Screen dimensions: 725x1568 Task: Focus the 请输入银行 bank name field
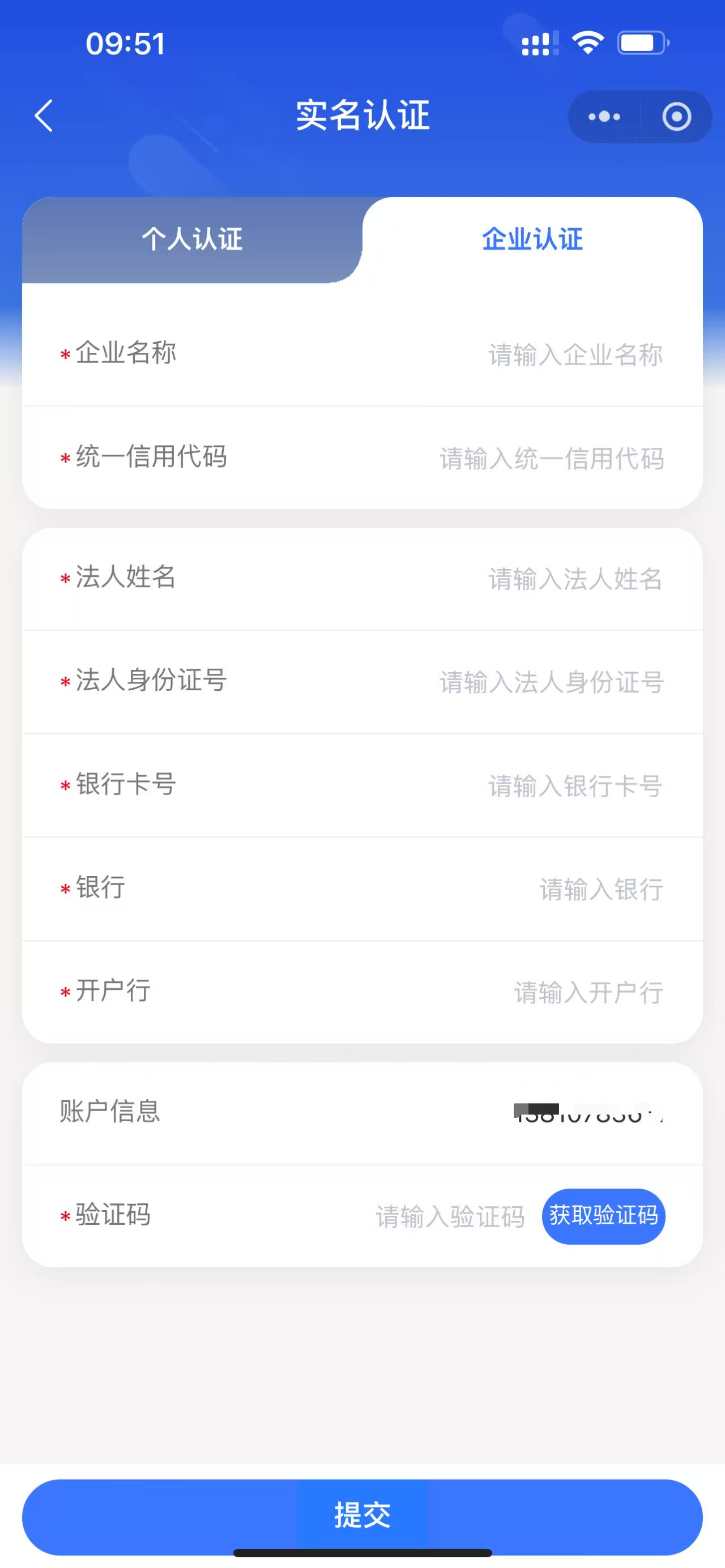pos(600,889)
